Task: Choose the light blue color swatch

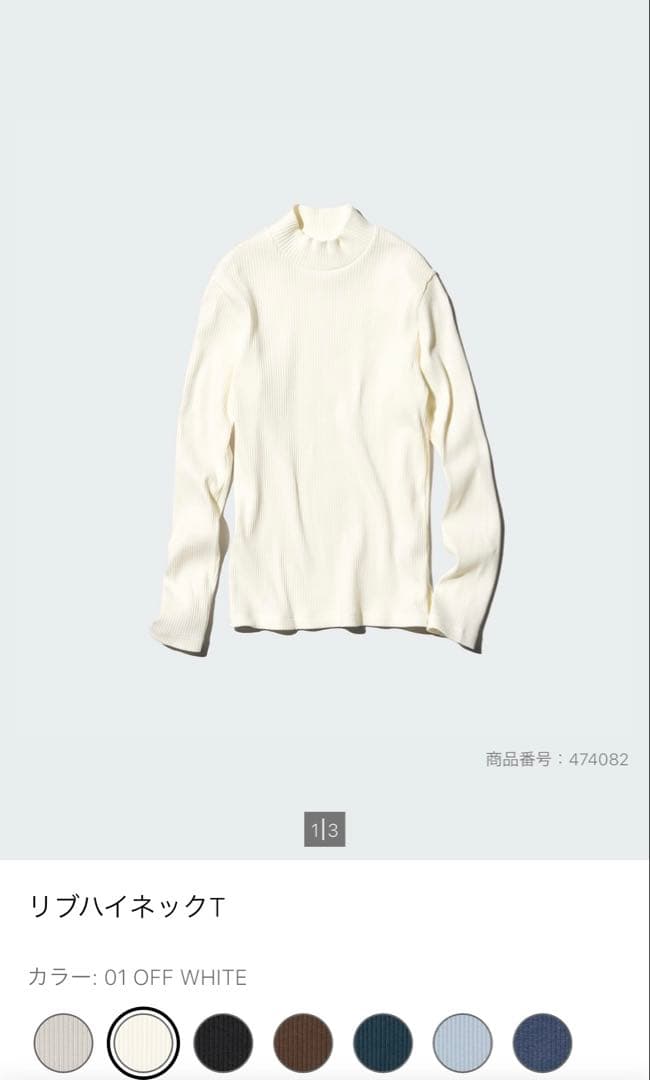Action: pos(463,1042)
